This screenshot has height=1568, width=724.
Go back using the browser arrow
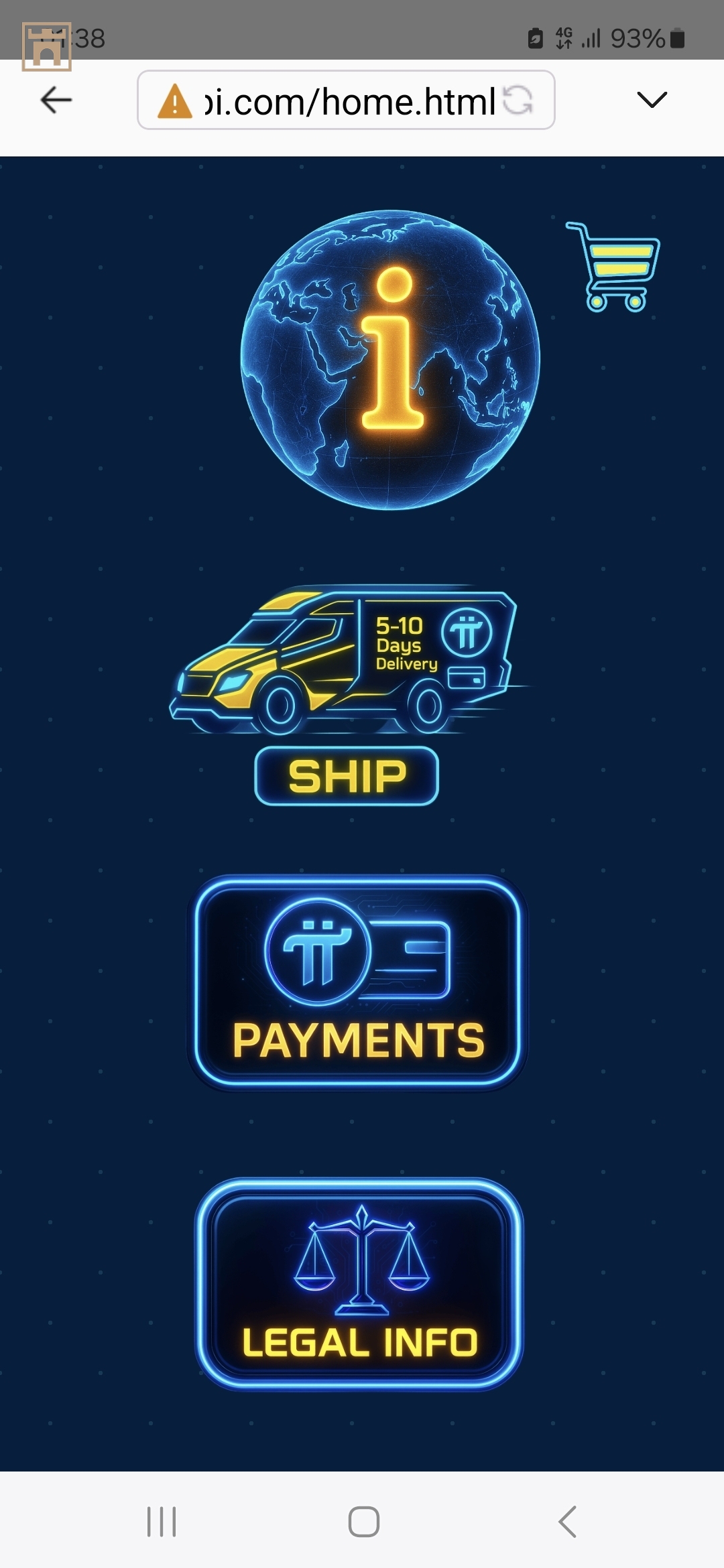click(x=56, y=101)
